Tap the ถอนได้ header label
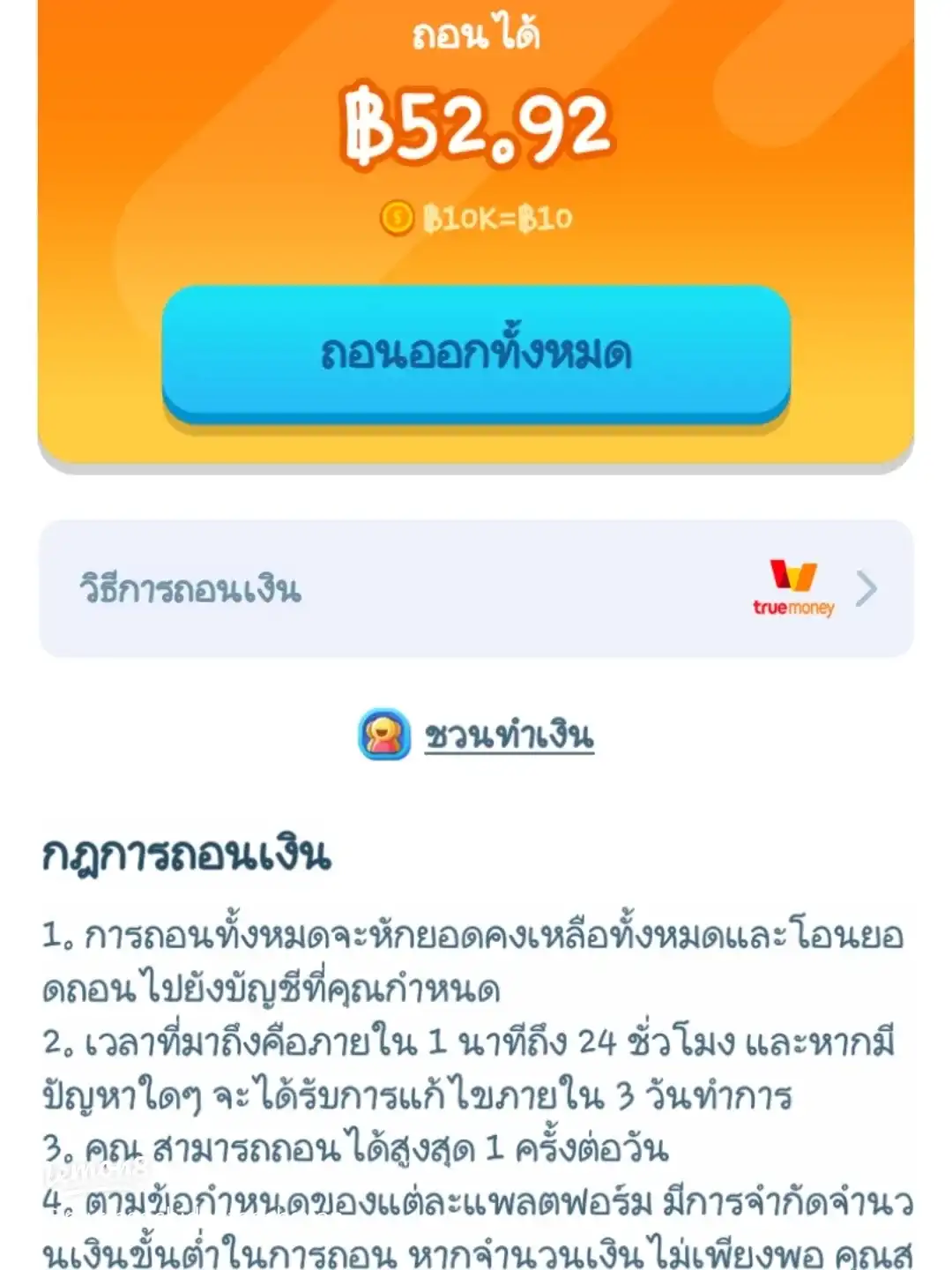 click(476, 35)
